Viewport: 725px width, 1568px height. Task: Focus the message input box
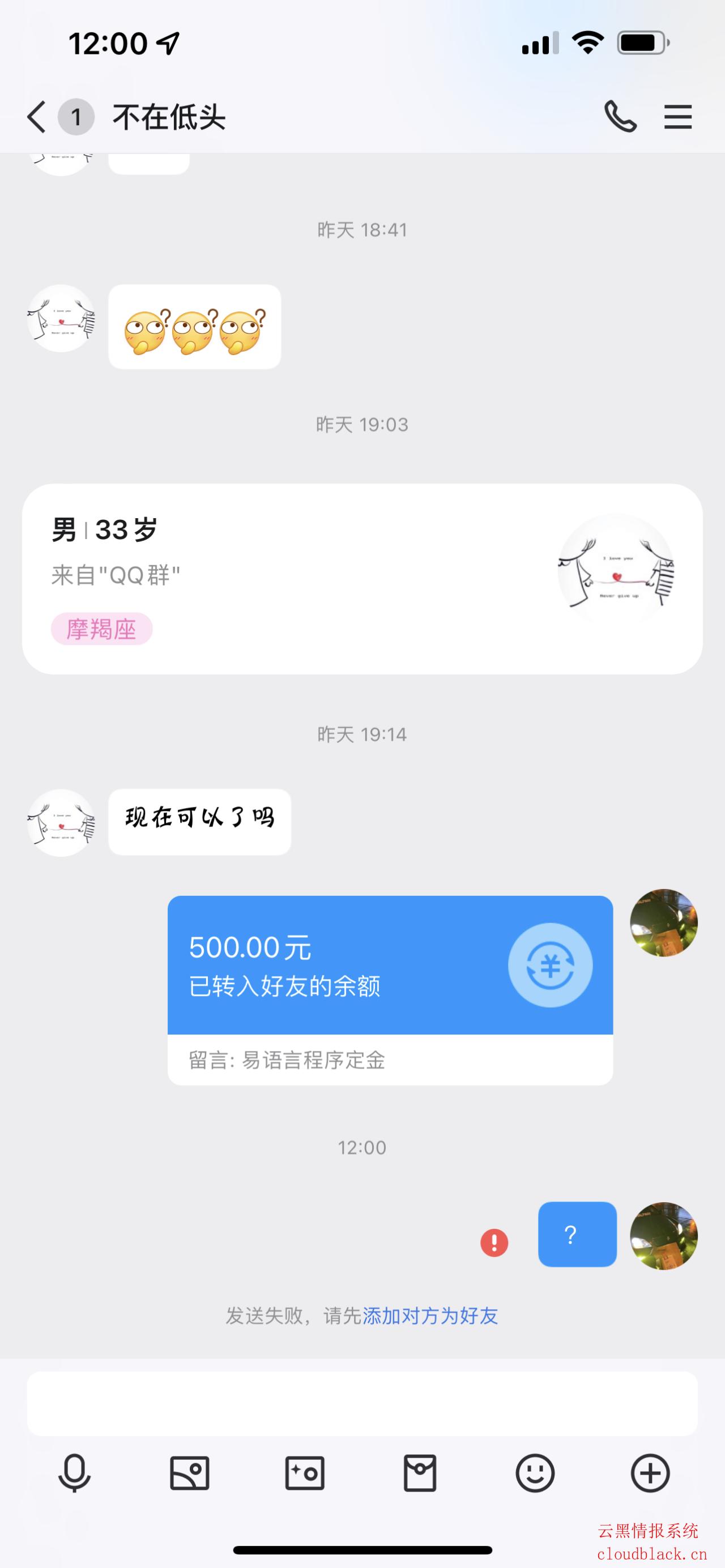click(x=362, y=1403)
